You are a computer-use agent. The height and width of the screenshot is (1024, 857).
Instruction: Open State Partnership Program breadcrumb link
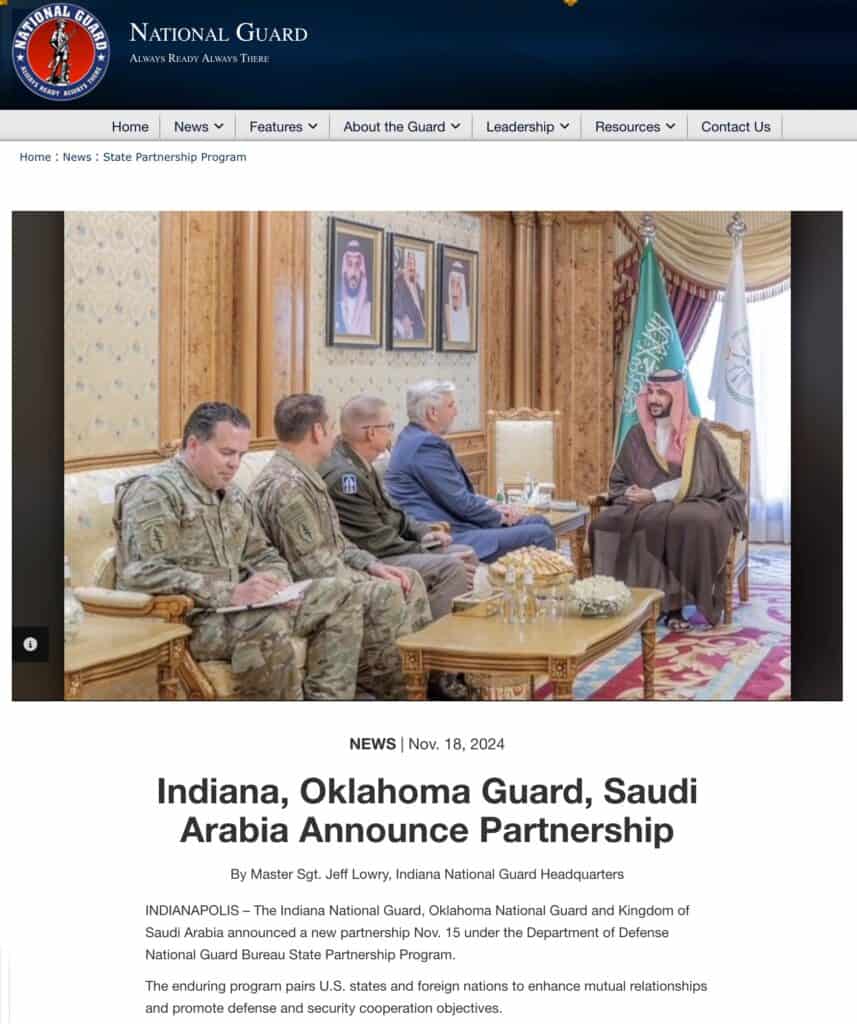(x=174, y=157)
